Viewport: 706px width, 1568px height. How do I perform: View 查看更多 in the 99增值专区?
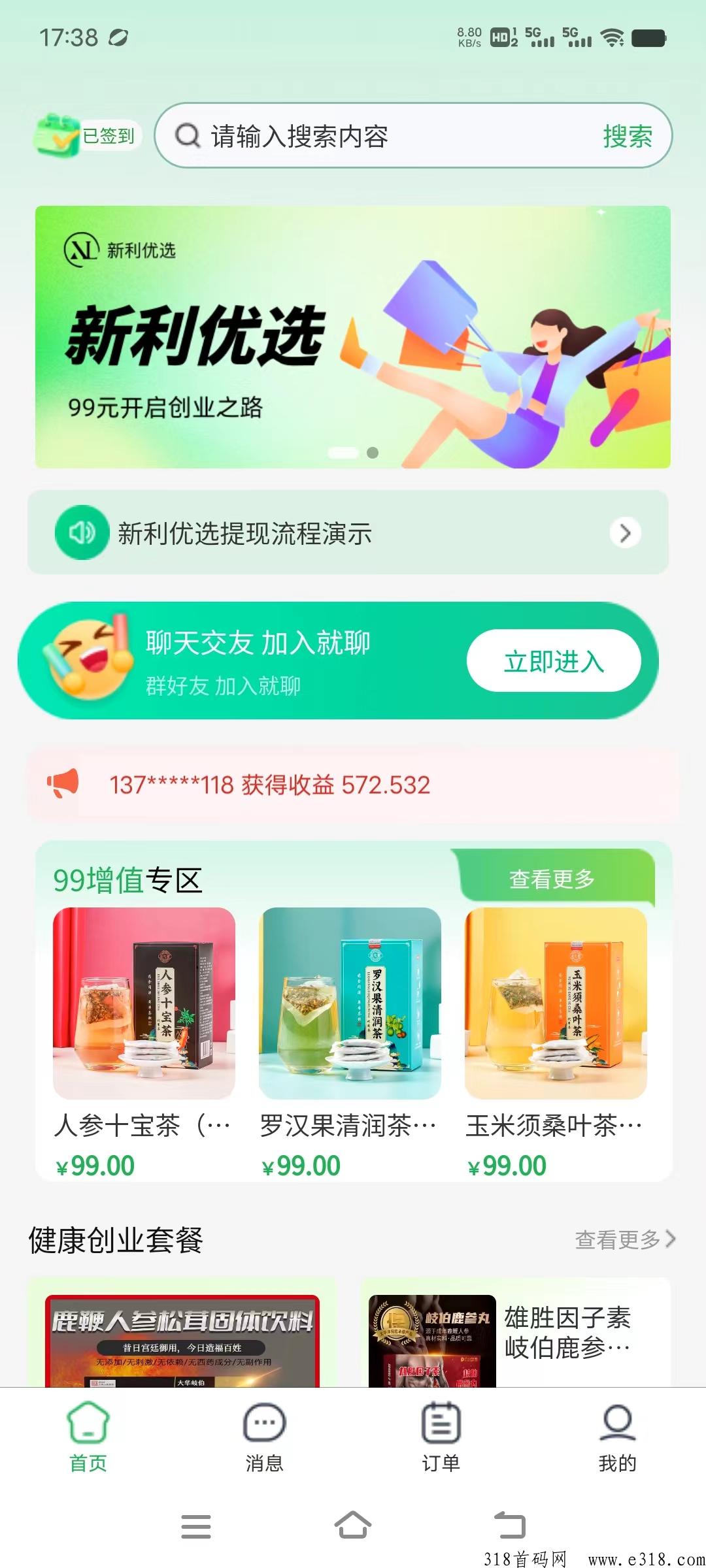coord(552,879)
